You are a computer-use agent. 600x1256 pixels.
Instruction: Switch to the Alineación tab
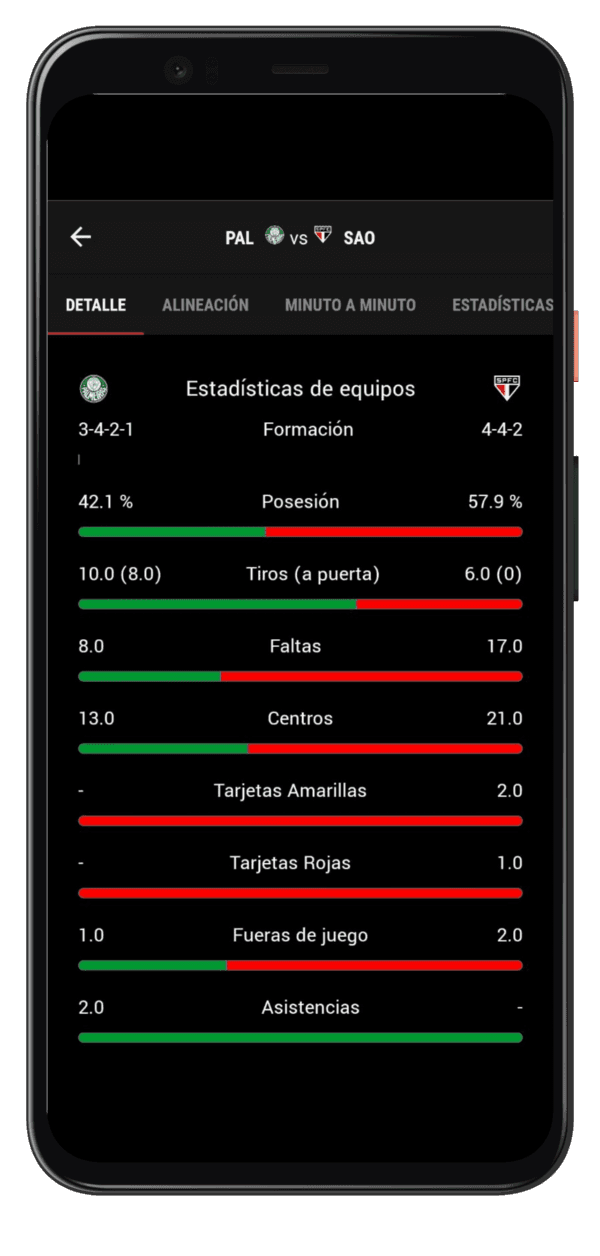205,305
